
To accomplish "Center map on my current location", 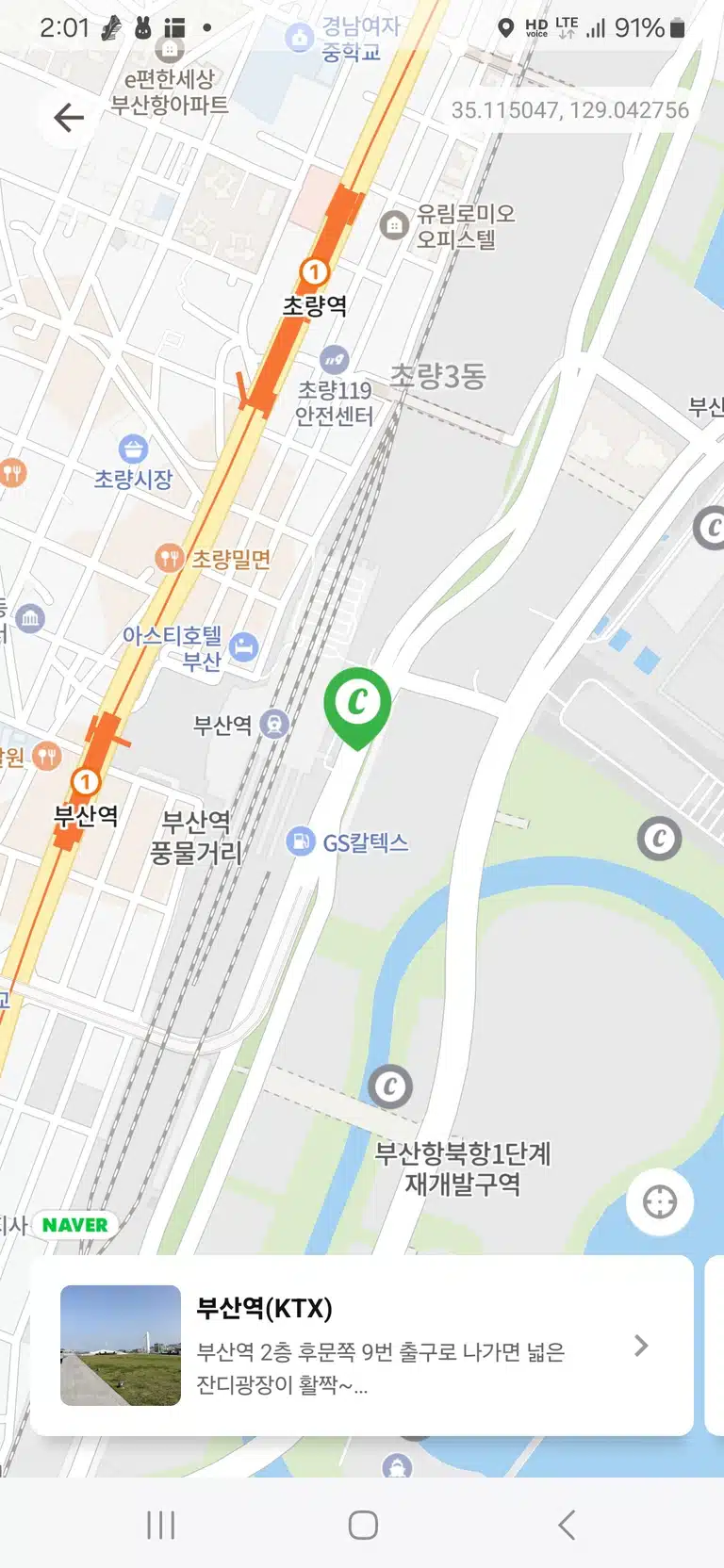I will [660, 1202].
